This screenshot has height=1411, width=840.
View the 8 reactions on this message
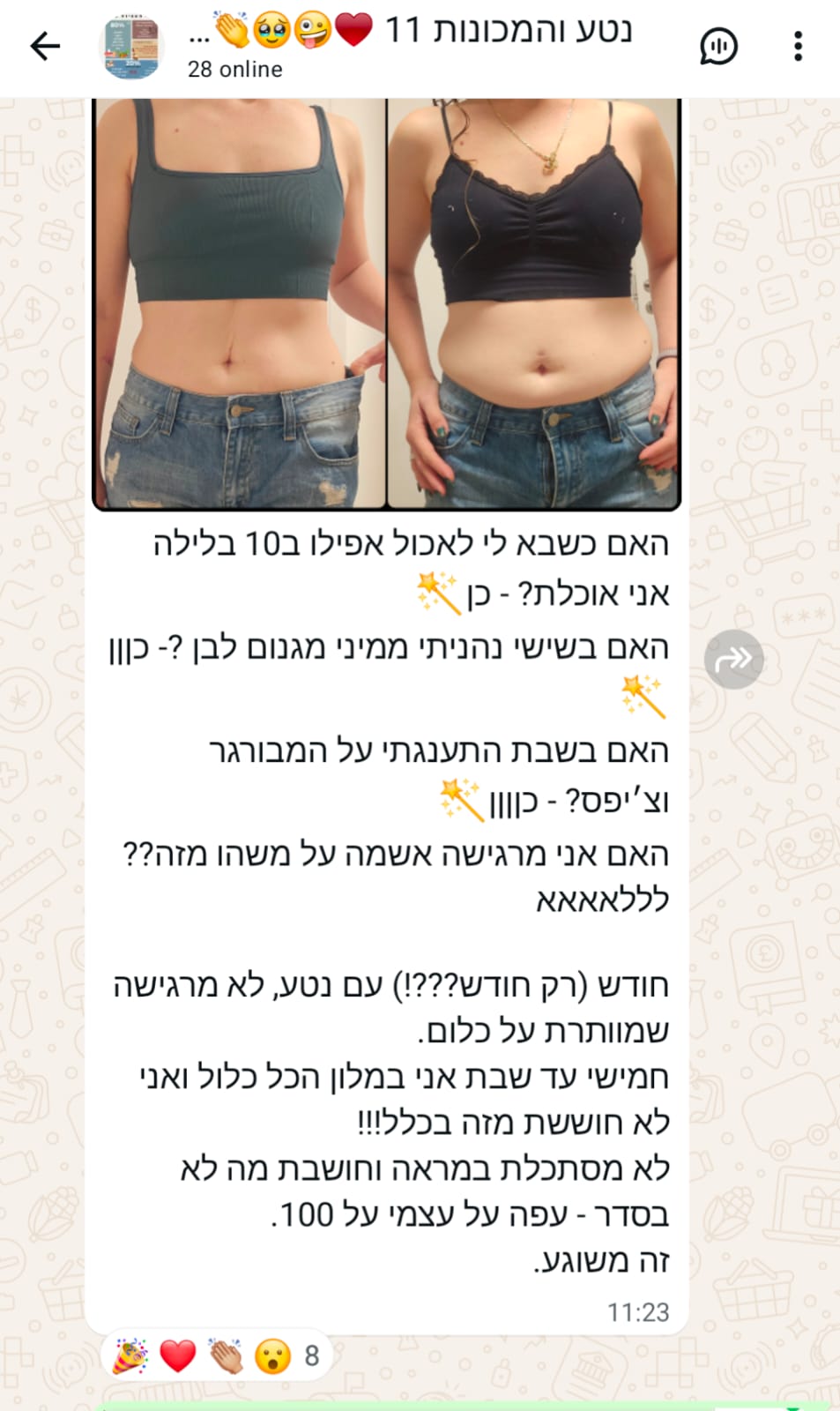pyautogui.click(x=216, y=1355)
